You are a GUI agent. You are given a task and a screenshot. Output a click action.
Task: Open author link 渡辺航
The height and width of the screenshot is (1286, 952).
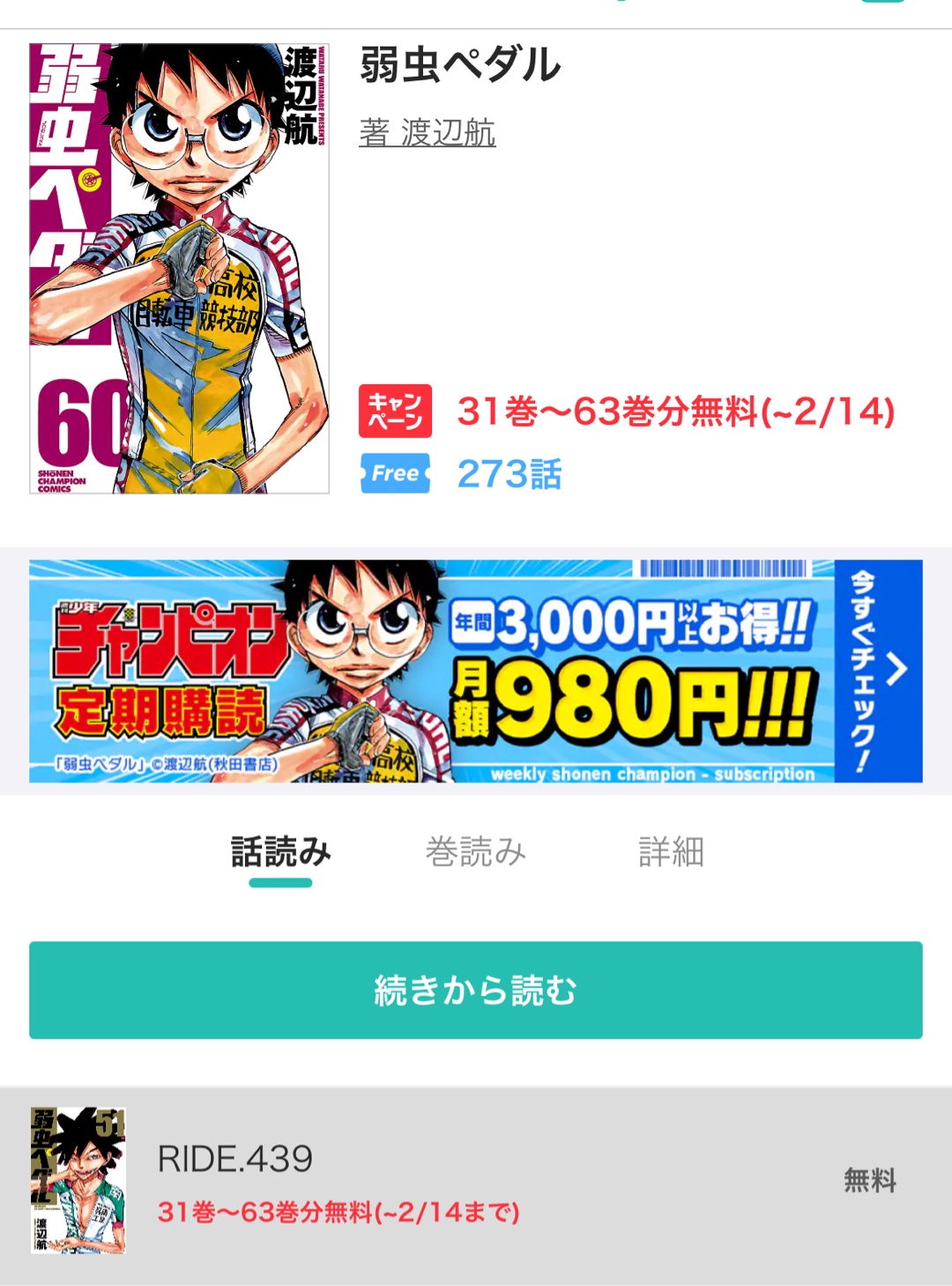click(428, 133)
